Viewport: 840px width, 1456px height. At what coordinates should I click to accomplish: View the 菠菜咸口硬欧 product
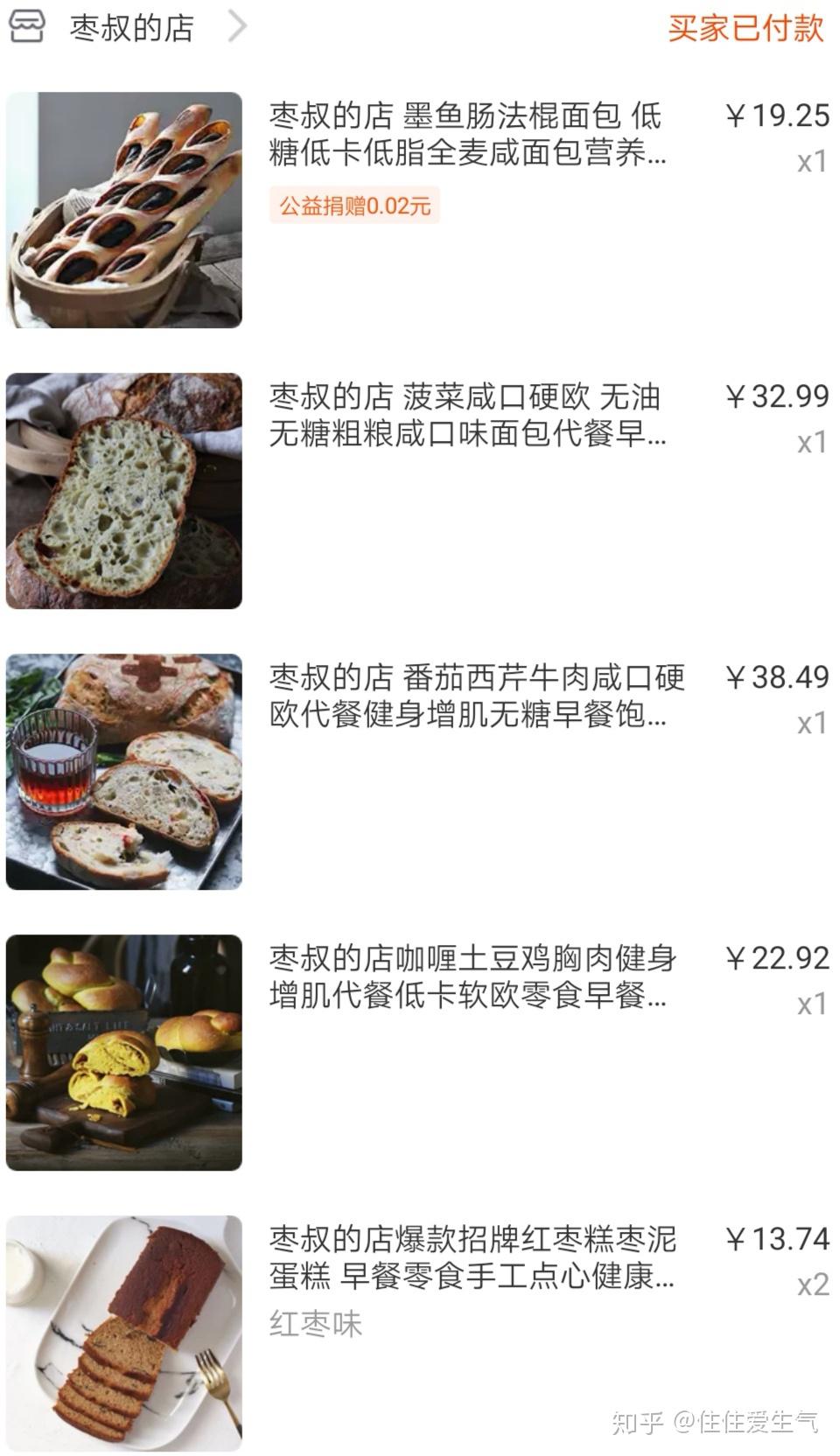pyautogui.click(x=467, y=415)
